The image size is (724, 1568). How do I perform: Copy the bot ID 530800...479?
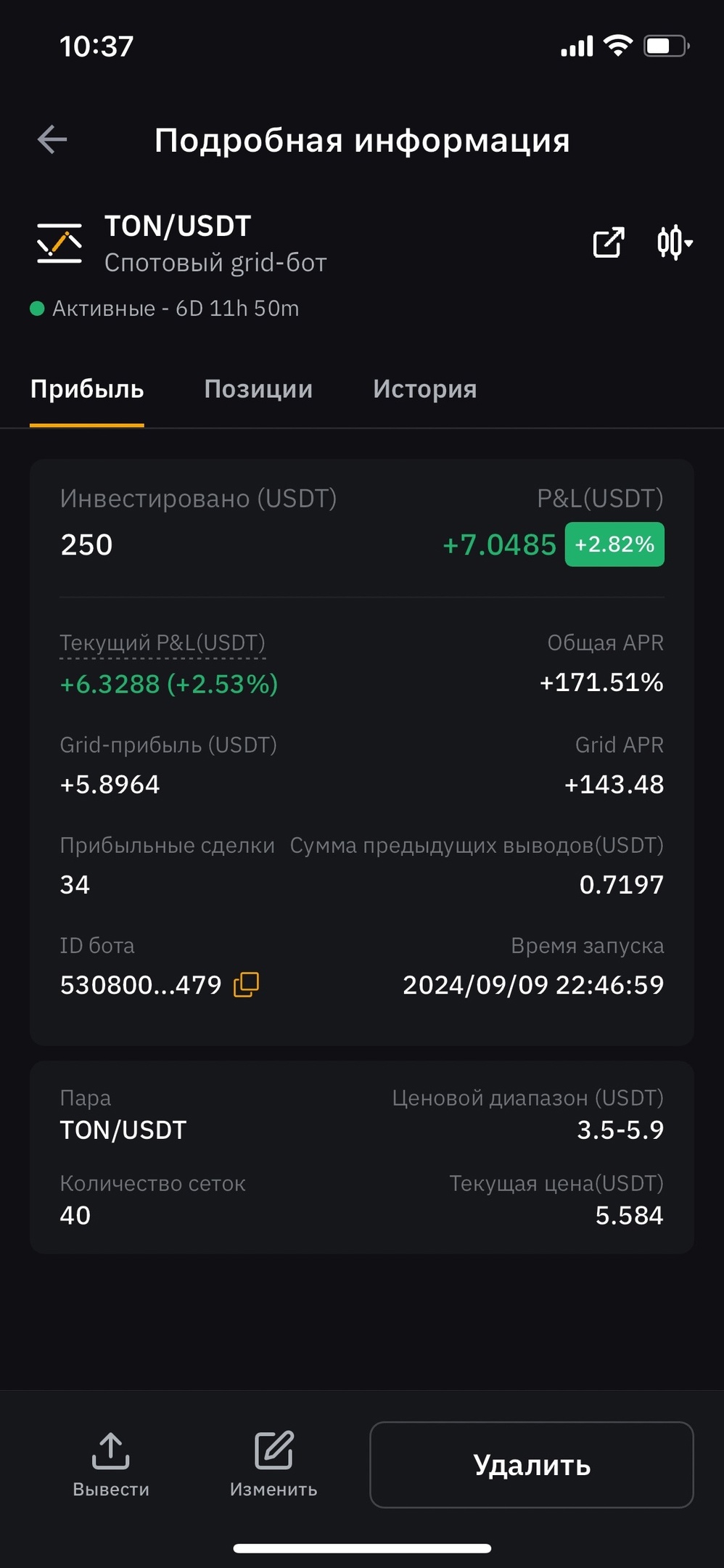246,985
